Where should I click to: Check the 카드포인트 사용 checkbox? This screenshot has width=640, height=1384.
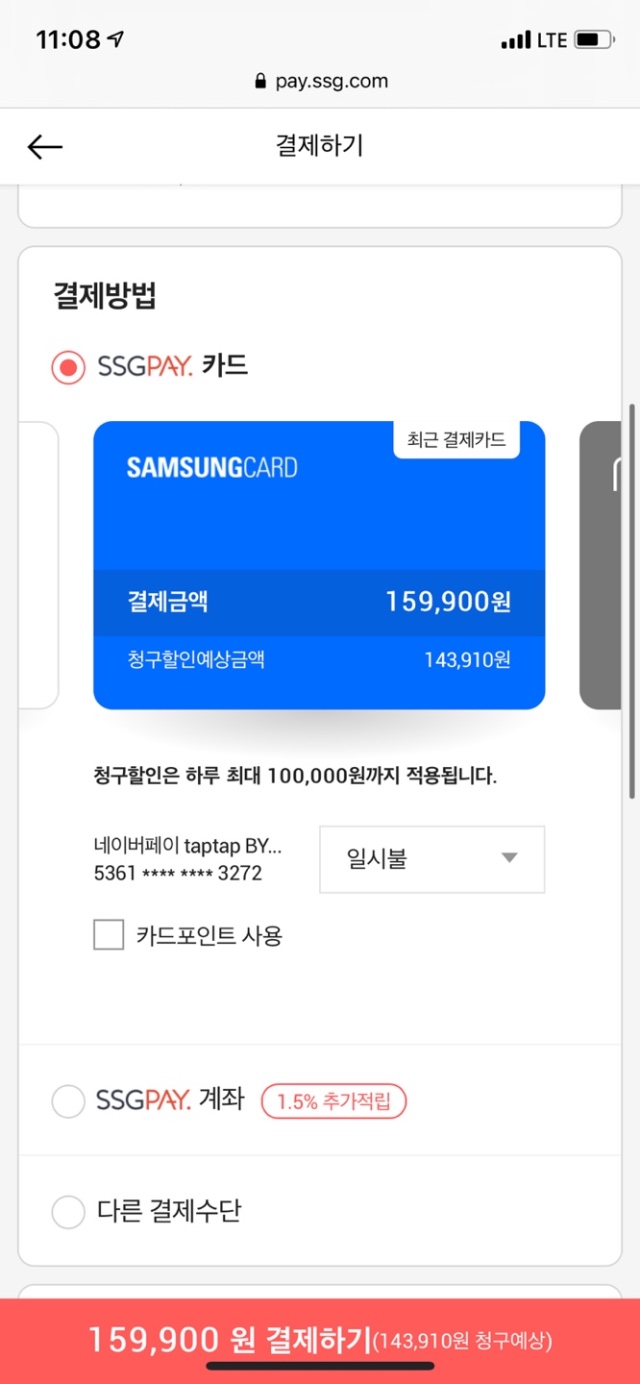click(109, 936)
